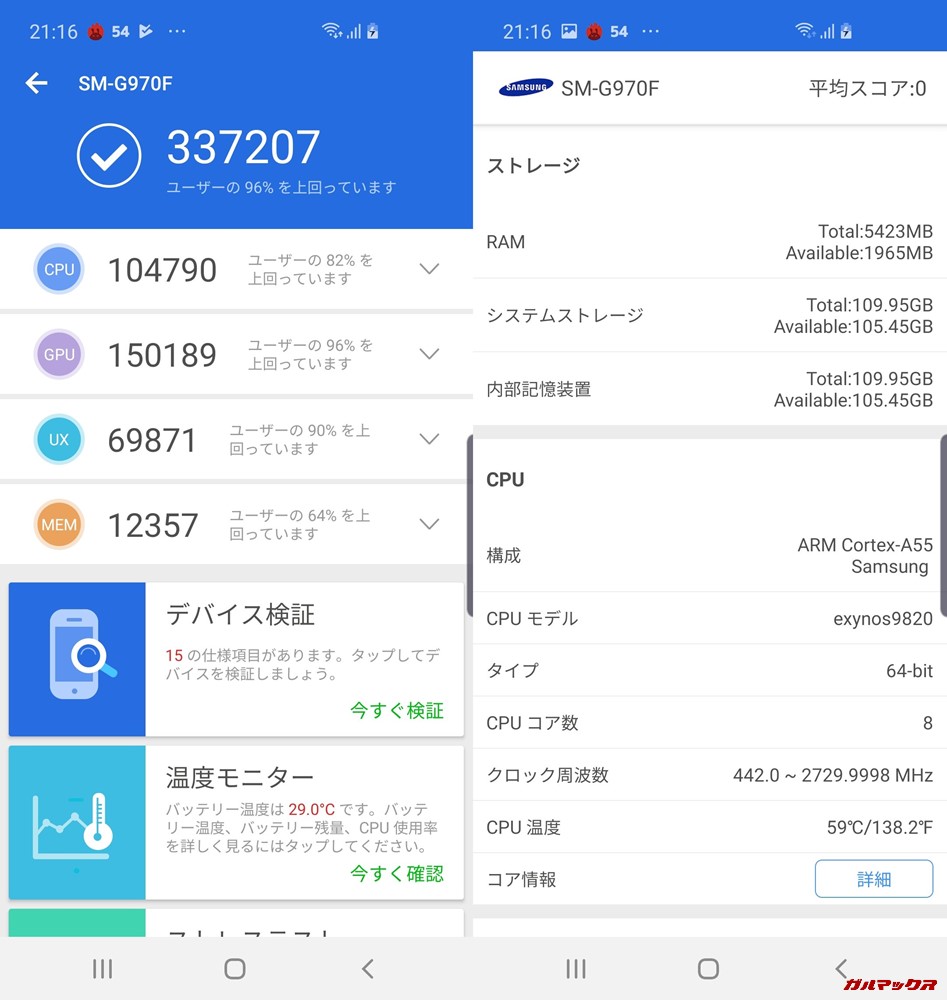
Task: Expand the UX score breakdown
Action: pyautogui.click(x=429, y=439)
